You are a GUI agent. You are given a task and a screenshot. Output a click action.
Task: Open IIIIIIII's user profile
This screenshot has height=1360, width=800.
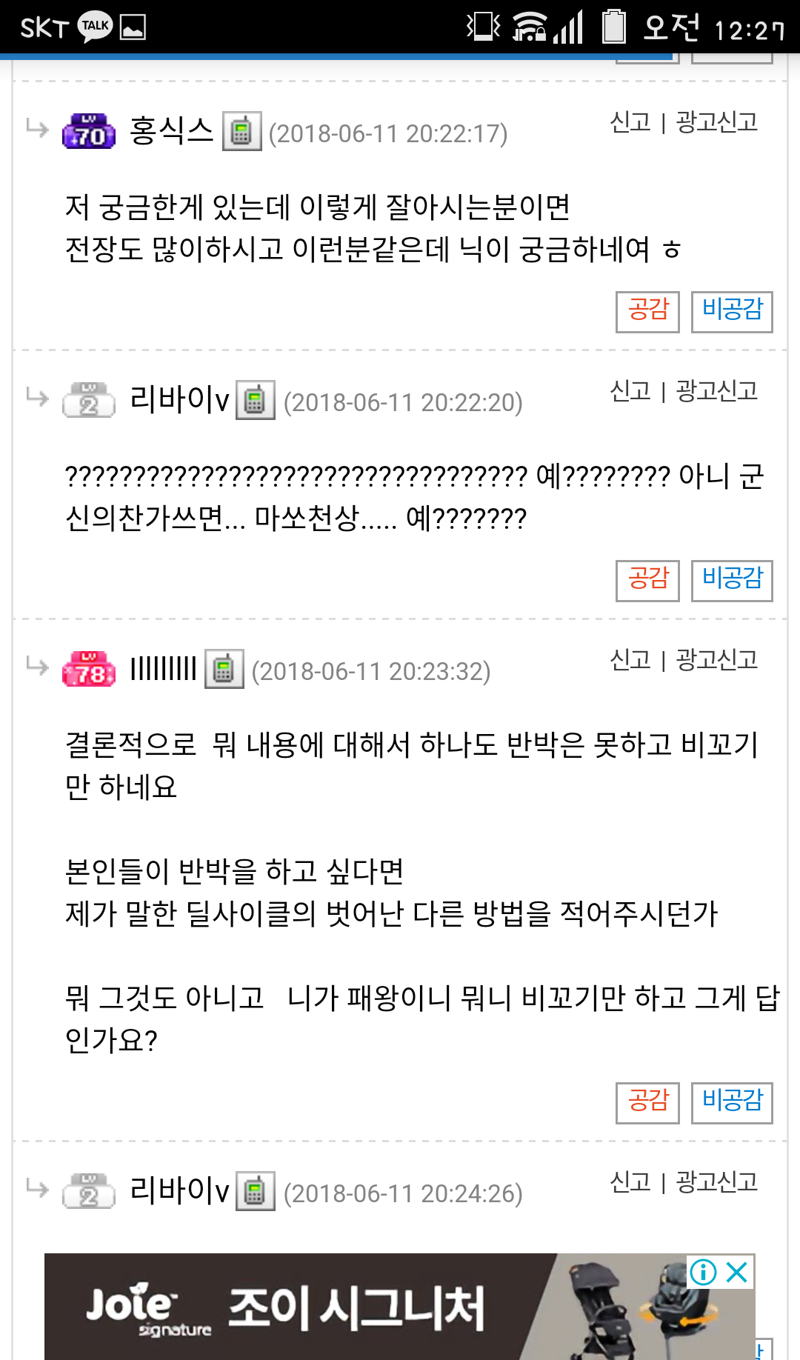(163, 670)
